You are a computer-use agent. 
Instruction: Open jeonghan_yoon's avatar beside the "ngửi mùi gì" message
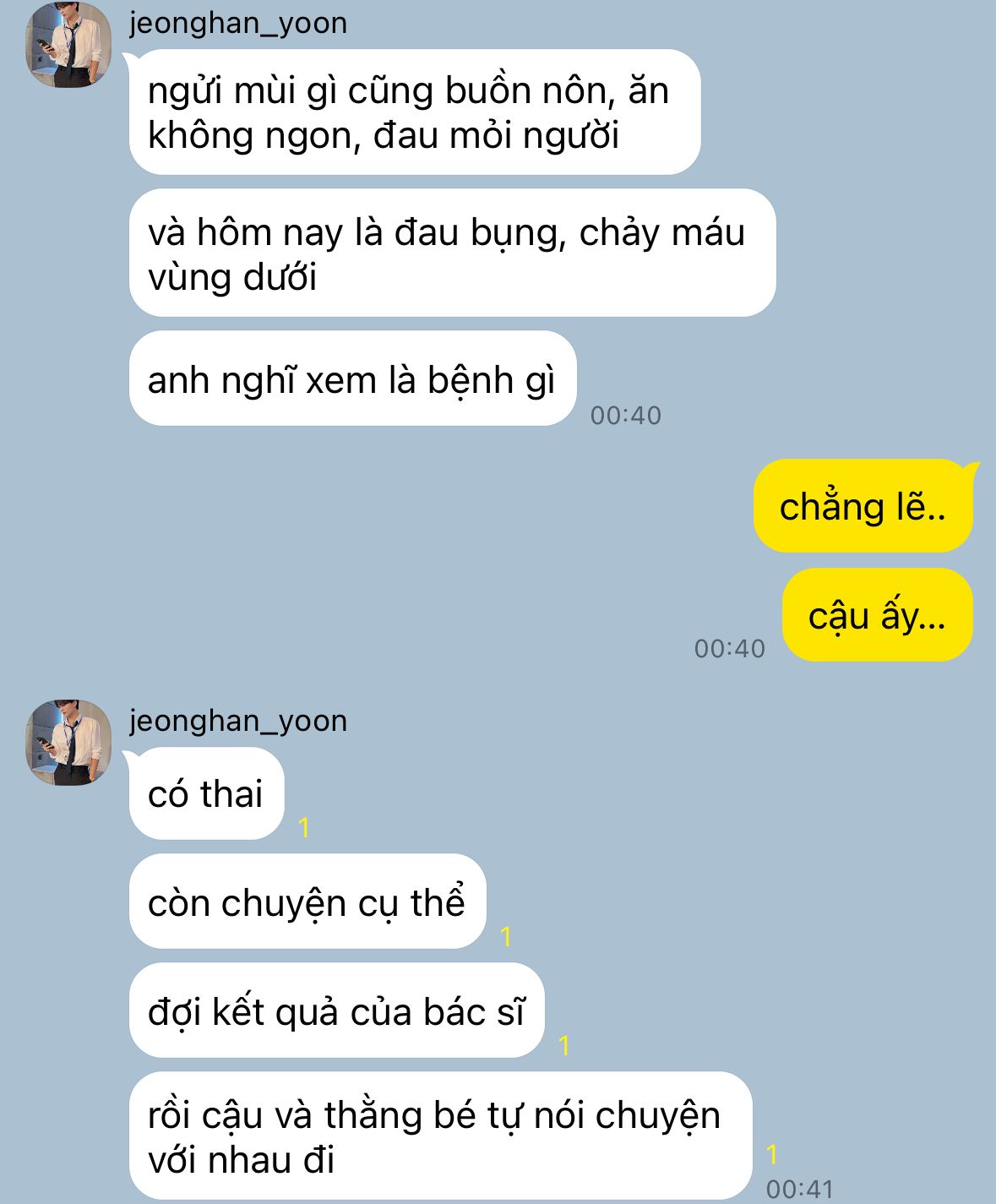click(68, 46)
